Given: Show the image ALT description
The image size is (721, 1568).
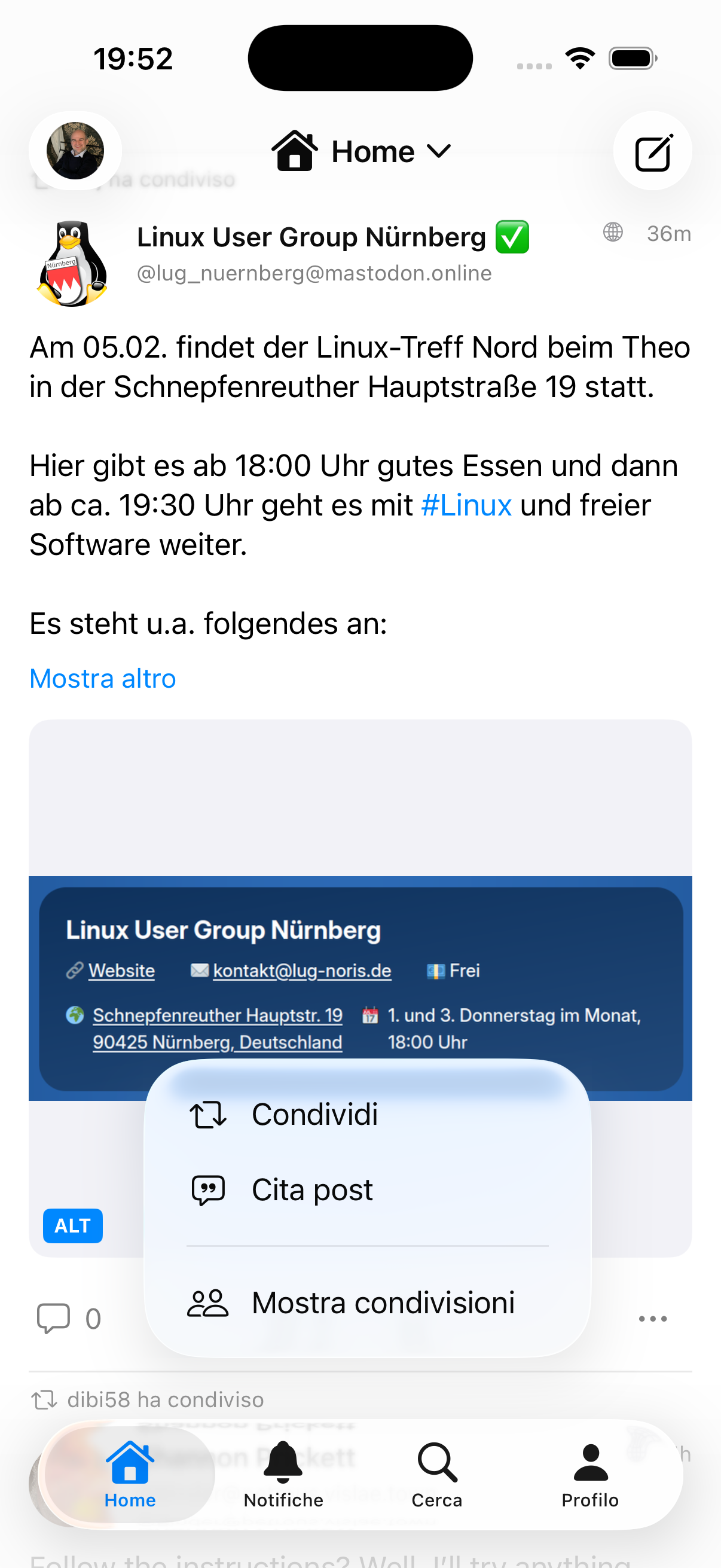Looking at the screenshot, I should point(72,1225).
